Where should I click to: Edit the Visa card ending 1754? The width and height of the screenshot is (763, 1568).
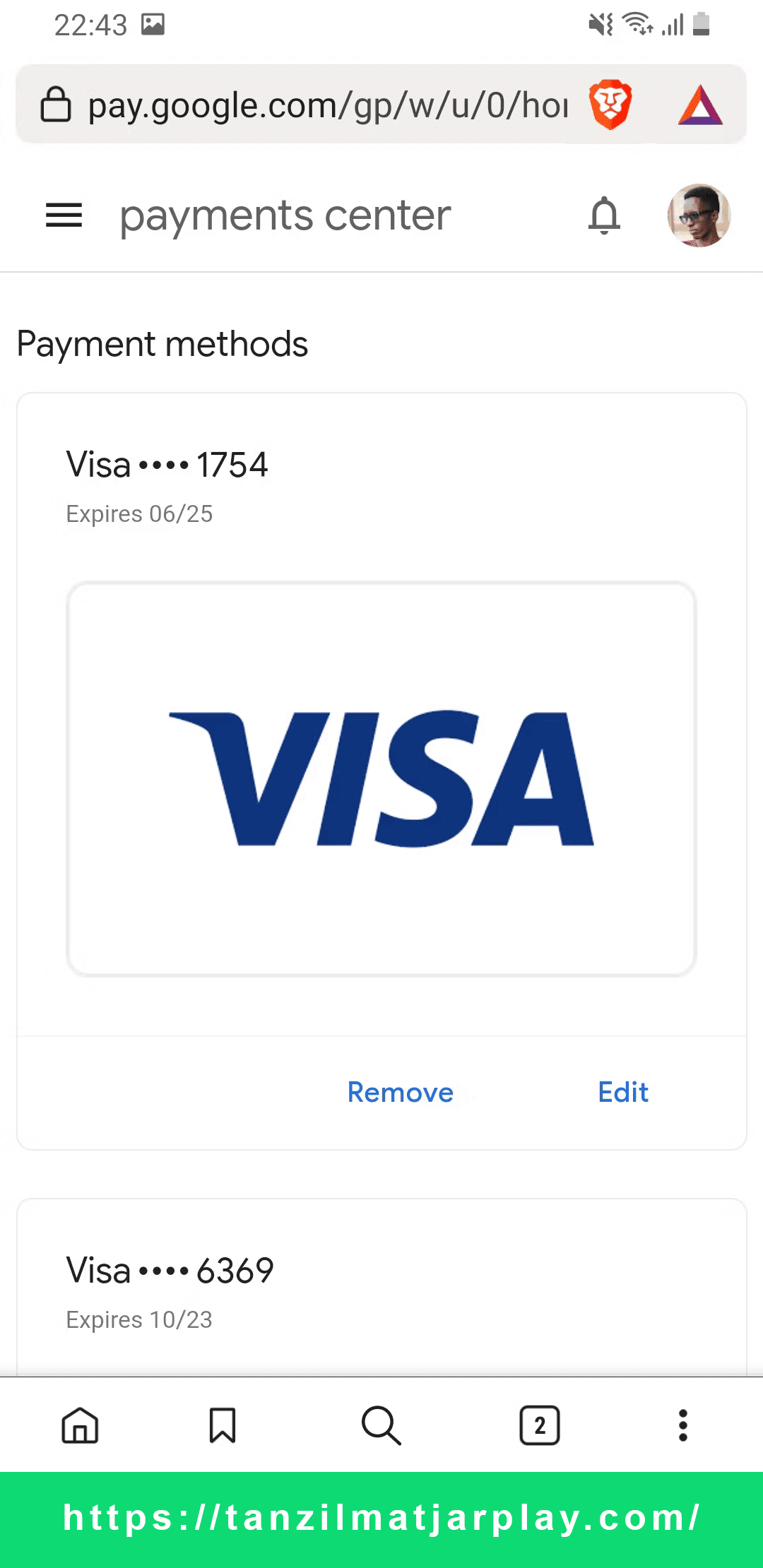622,1092
